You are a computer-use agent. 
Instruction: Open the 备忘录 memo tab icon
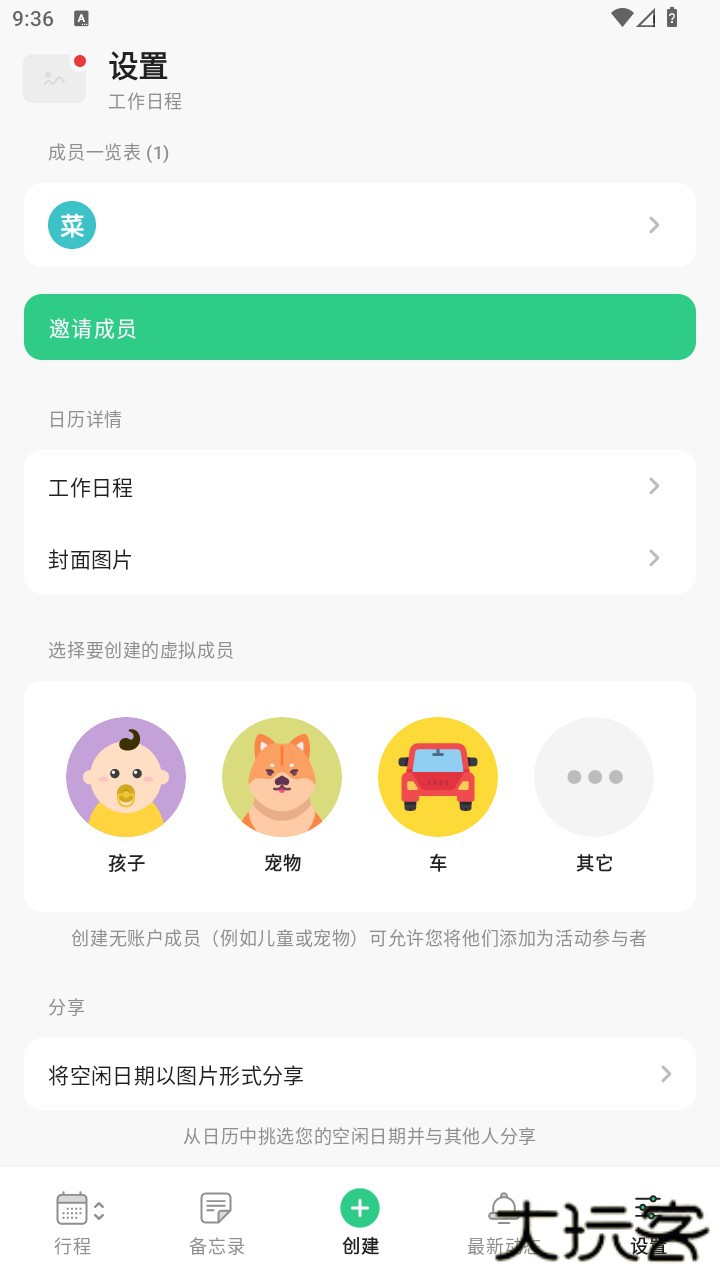point(215,1207)
